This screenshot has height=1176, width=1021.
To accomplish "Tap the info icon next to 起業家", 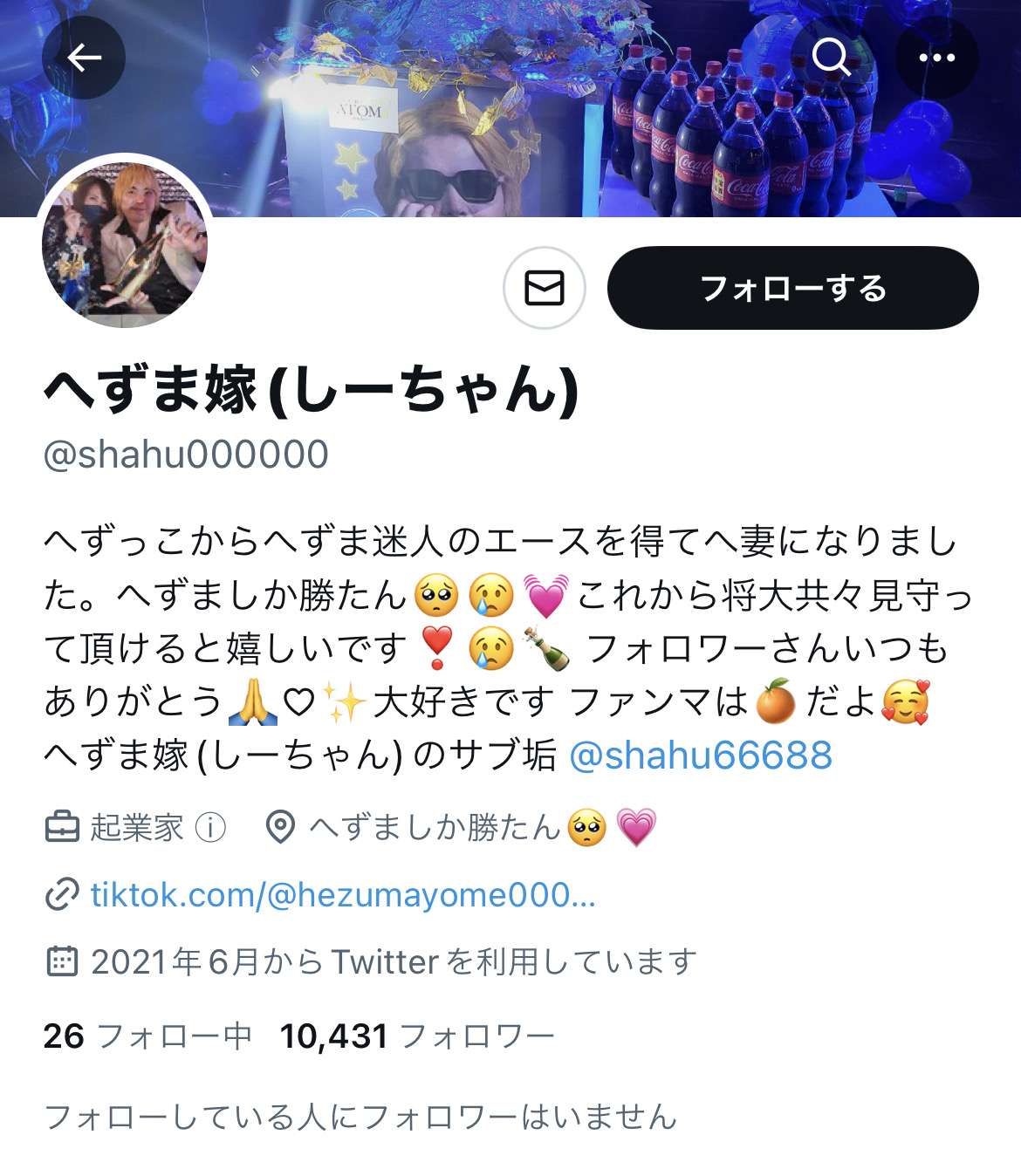I will [x=210, y=827].
